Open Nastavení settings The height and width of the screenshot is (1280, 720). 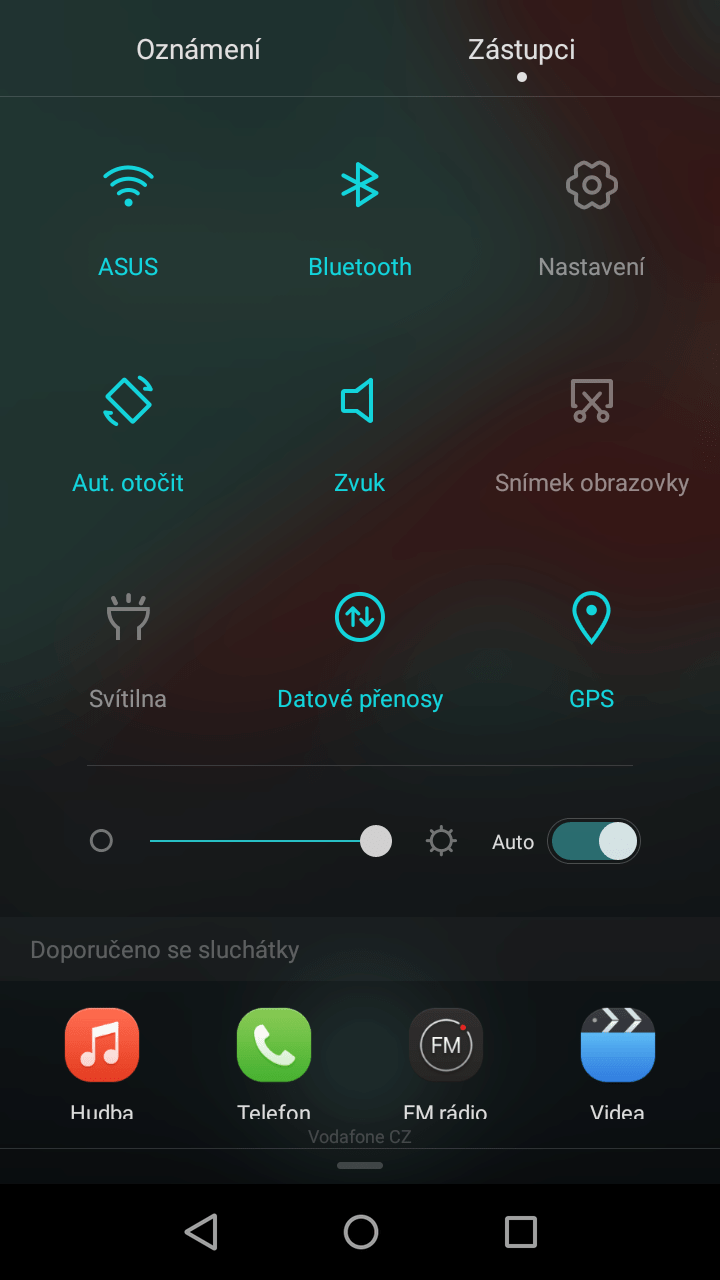coord(591,221)
